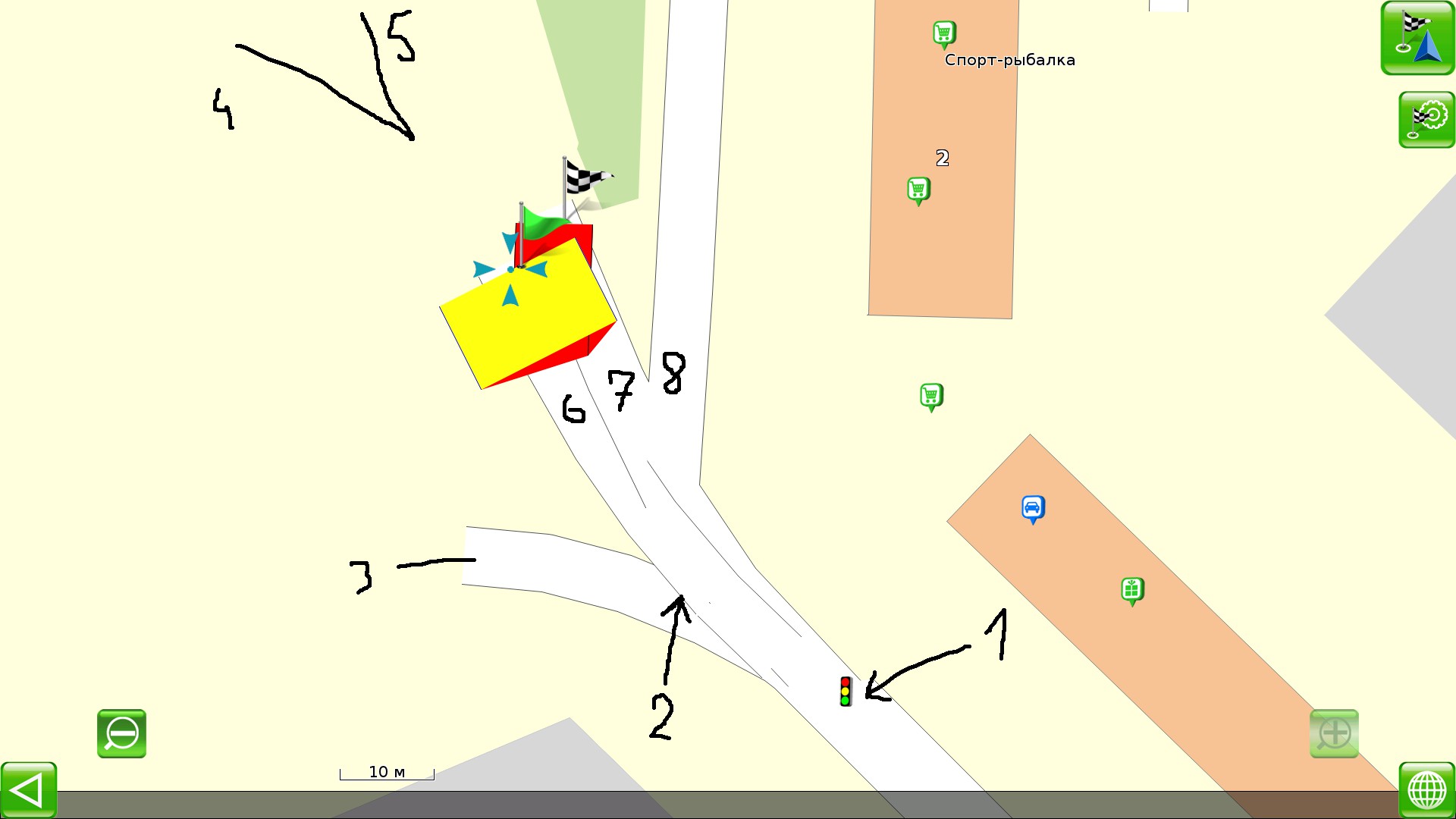Image resolution: width=1456 pixels, height=819 pixels.
Task: Start navigation with the flag and arrow button
Action: point(1417,38)
